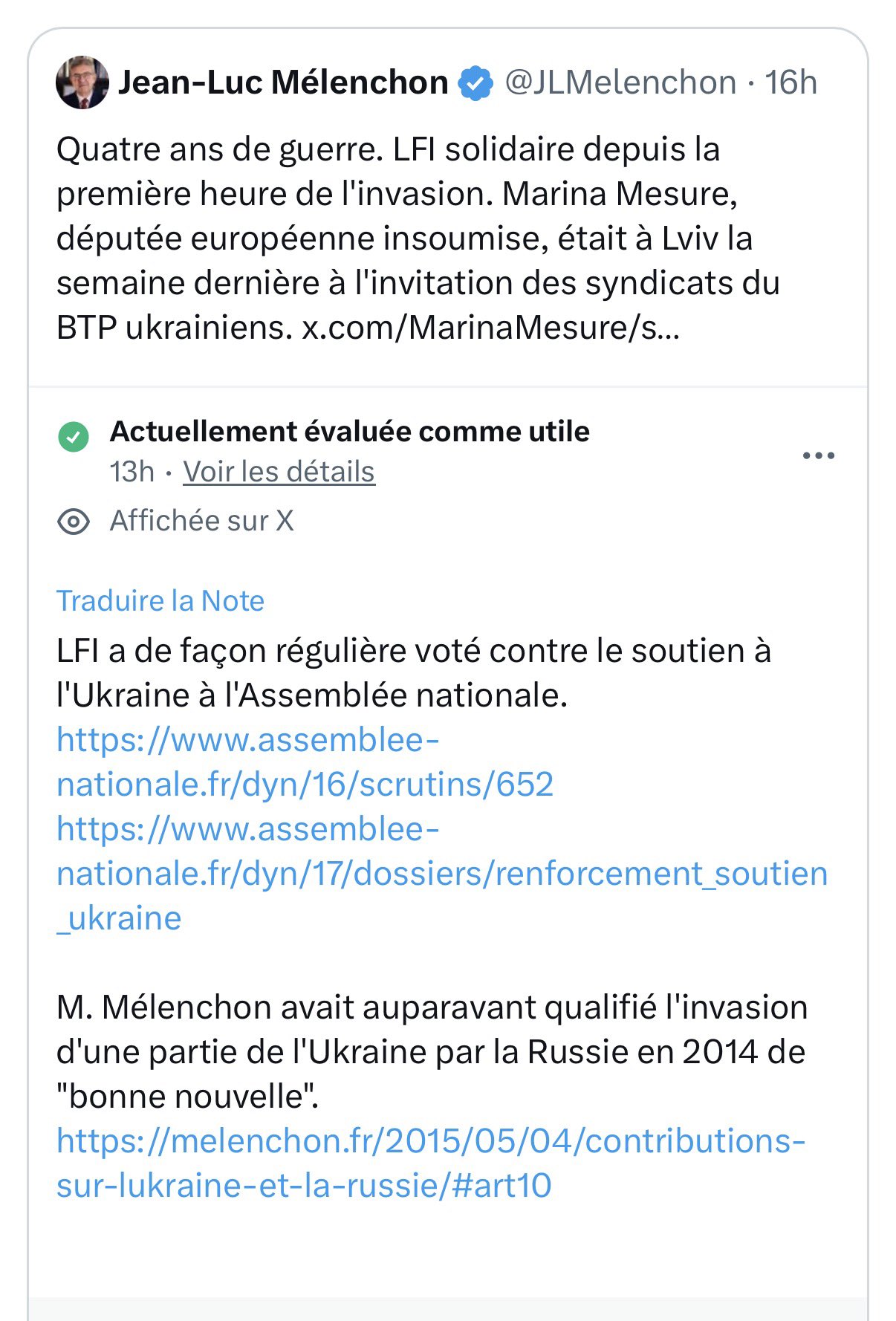This screenshot has height=1321, width=896.
Task: Click Traduire la Note
Action: tap(160, 600)
